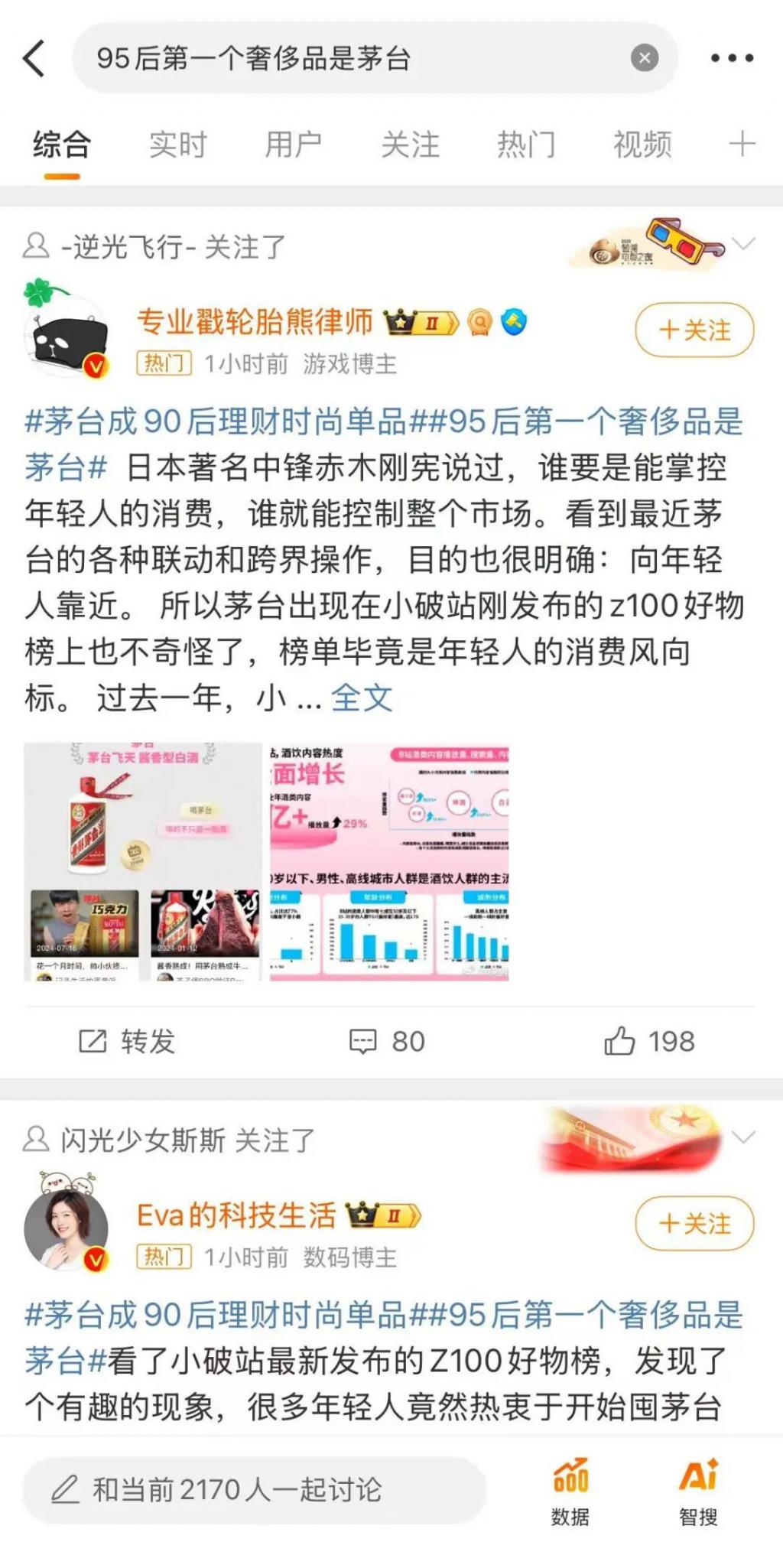The image size is (783, 1568).
Task: Repost 专业戳轮胎熊律师's post via 转发
Action: pyautogui.click(x=128, y=1041)
